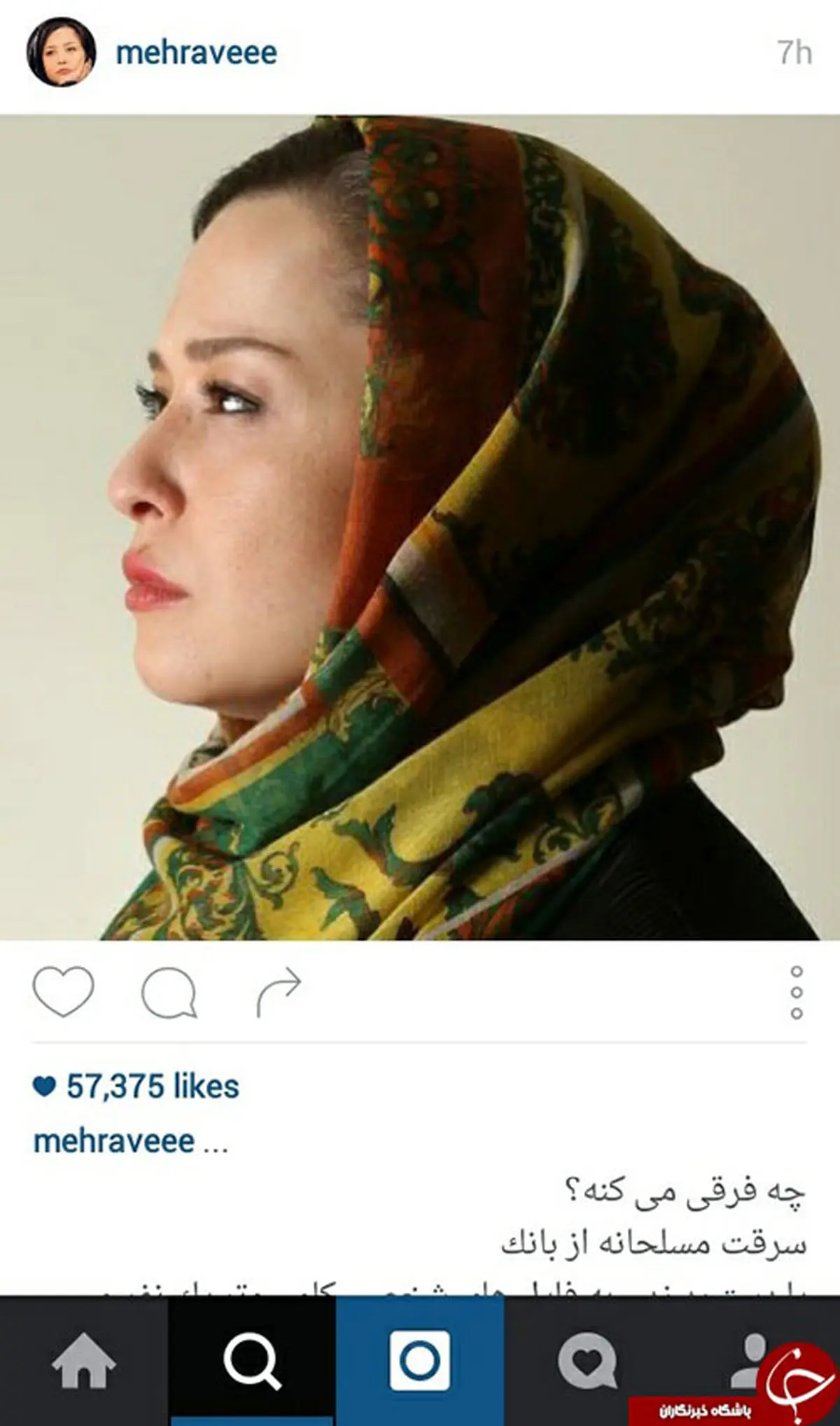Open mehraveee username in the caption

114,1141
